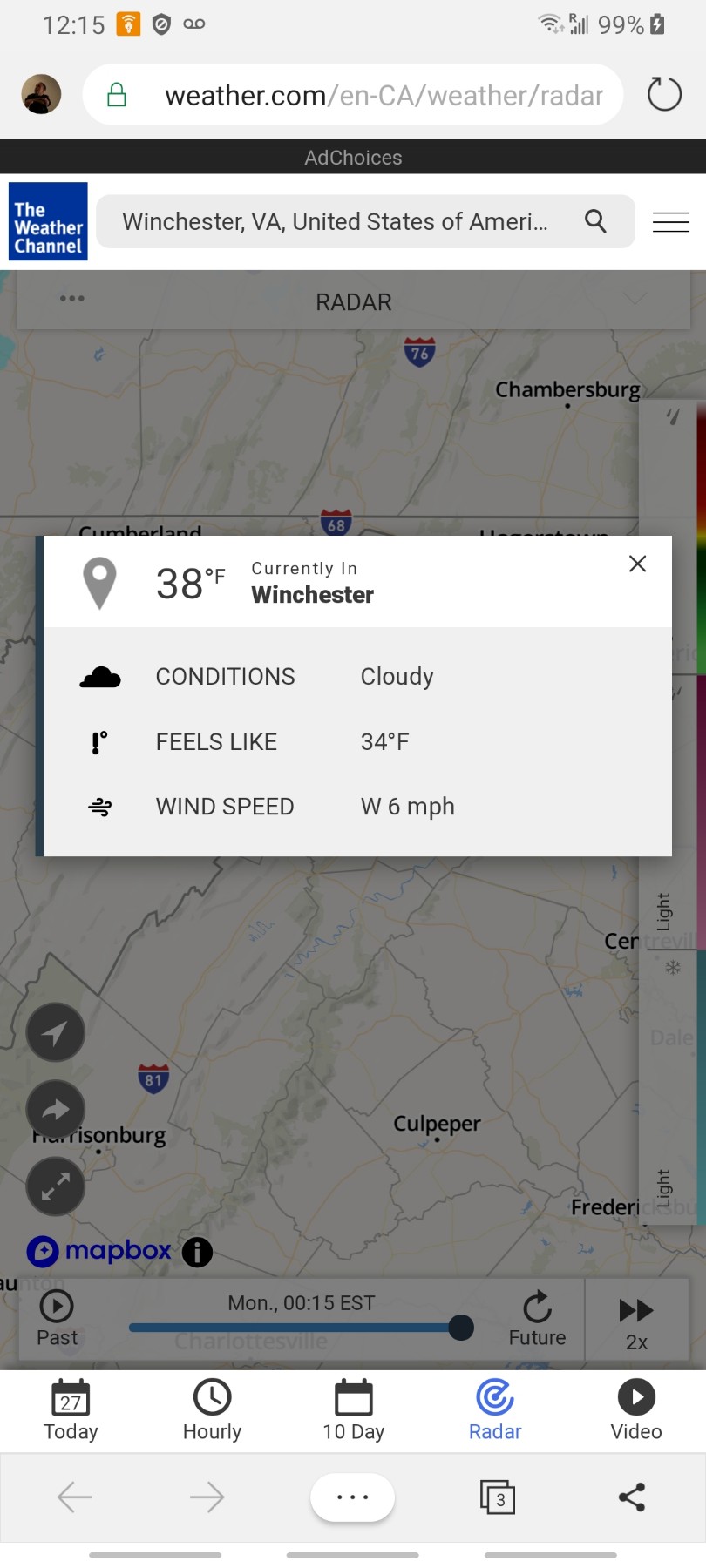Close the Winchester conditions popup

coord(637,564)
